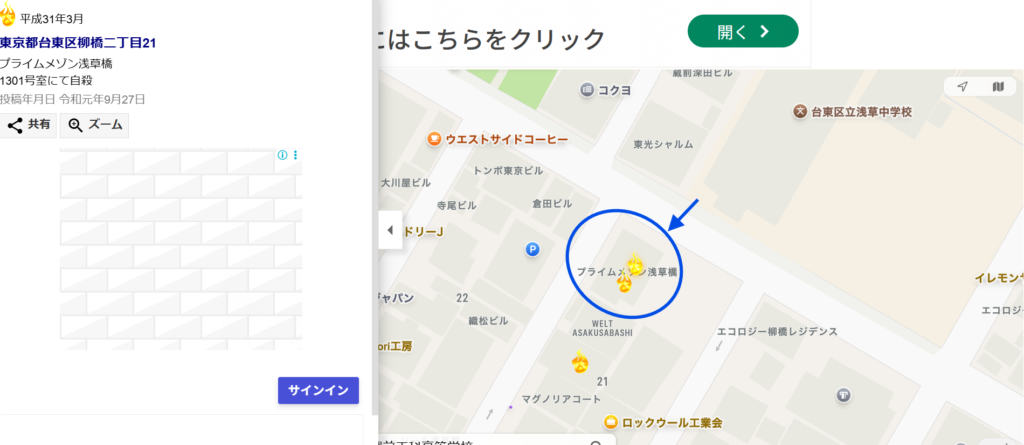Open the ad info icon
The image size is (1024, 445).
tap(283, 155)
